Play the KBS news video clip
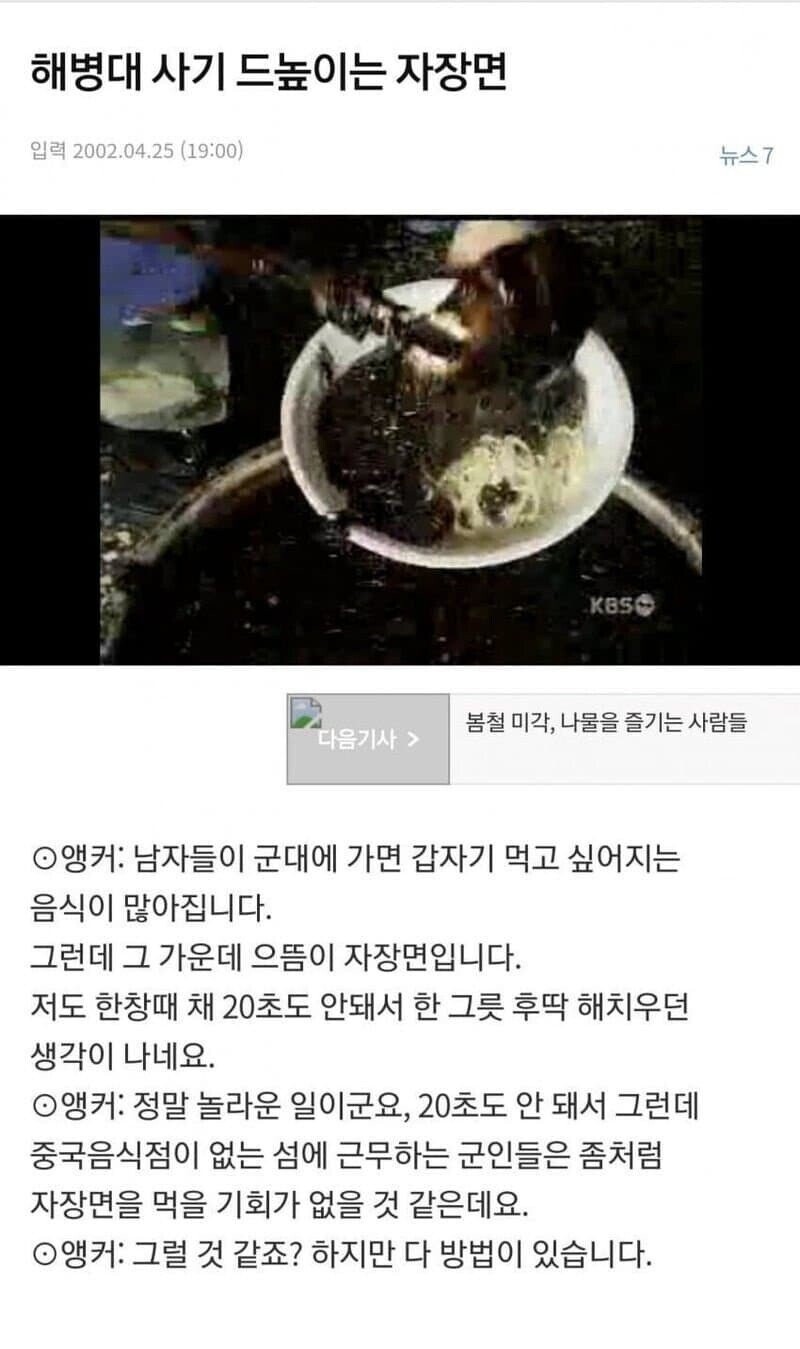 pyautogui.click(x=400, y=440)
